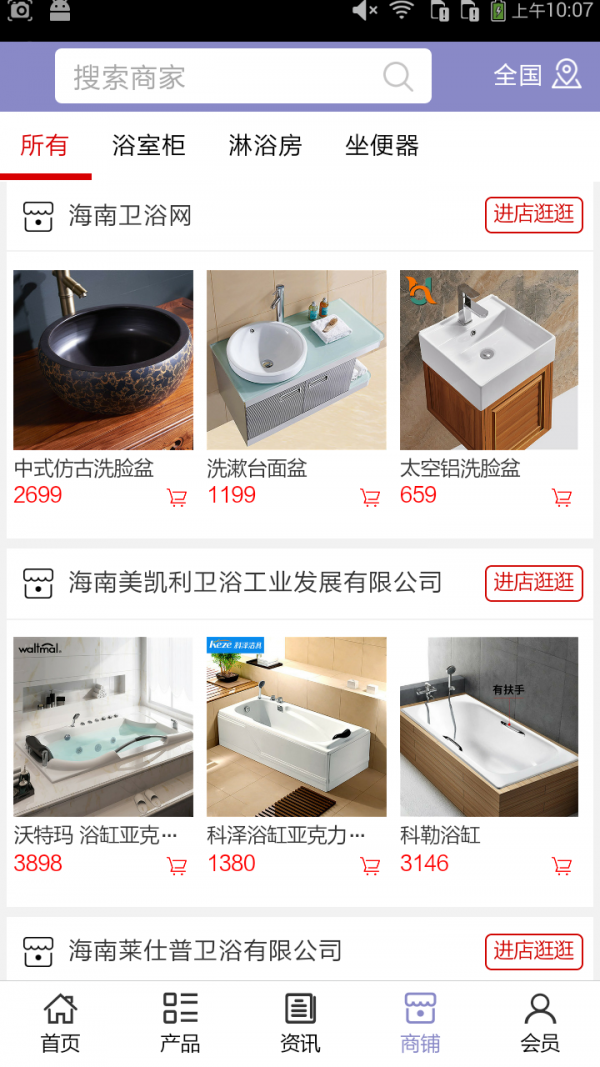Screen dimensions: 600x1067
Task: Select the 所有 tab
Action: pos(45,146)
